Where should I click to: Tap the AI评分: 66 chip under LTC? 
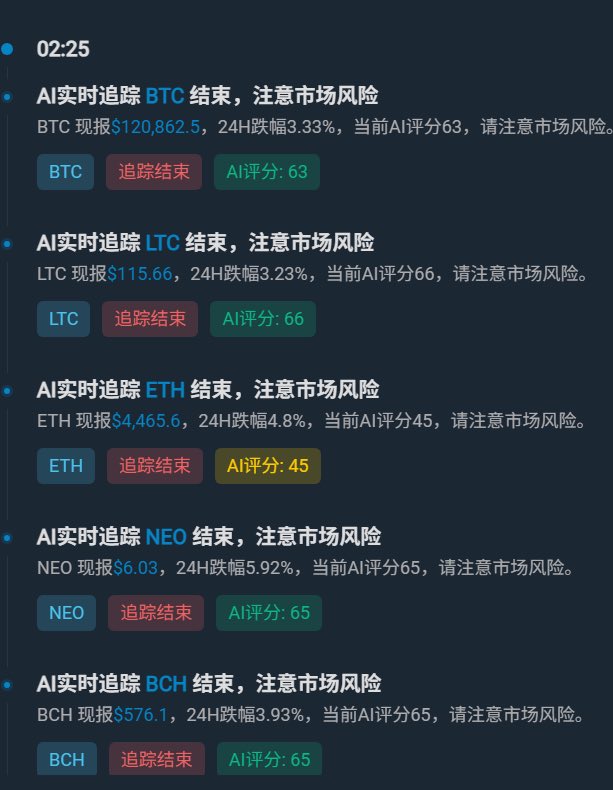point(263,319)
